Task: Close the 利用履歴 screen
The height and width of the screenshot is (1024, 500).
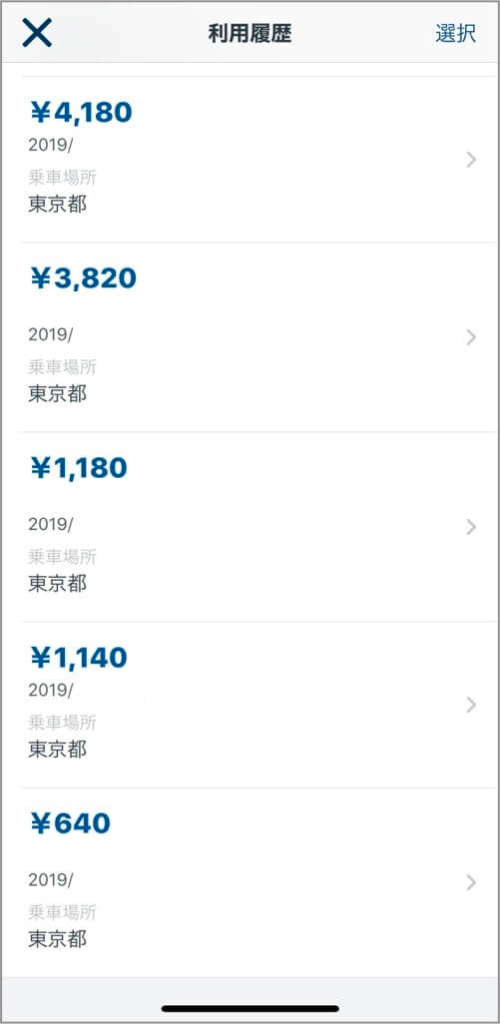Action: point(37,33)
